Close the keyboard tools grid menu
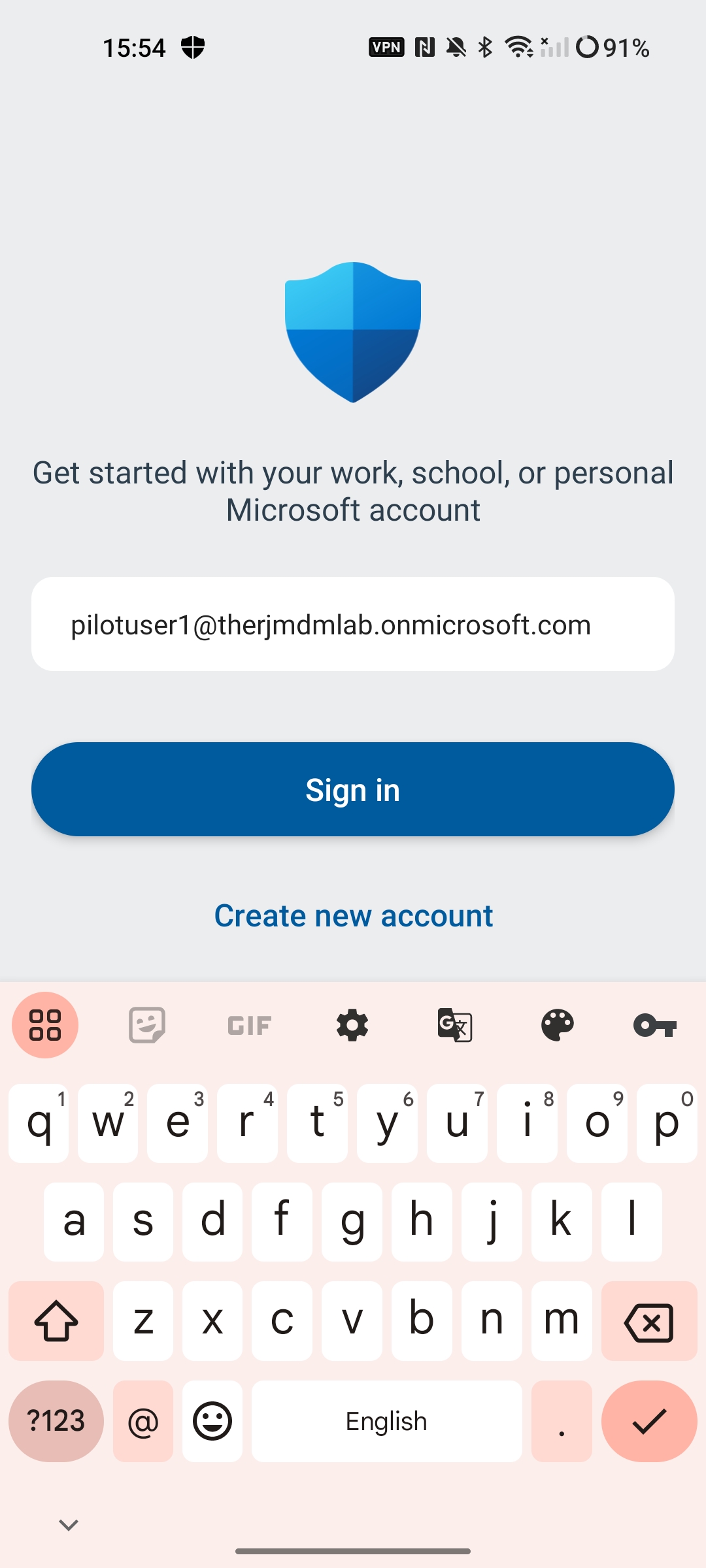Image resolution: width=706 pixels, height=1568 pixels. coord(45,1025)
